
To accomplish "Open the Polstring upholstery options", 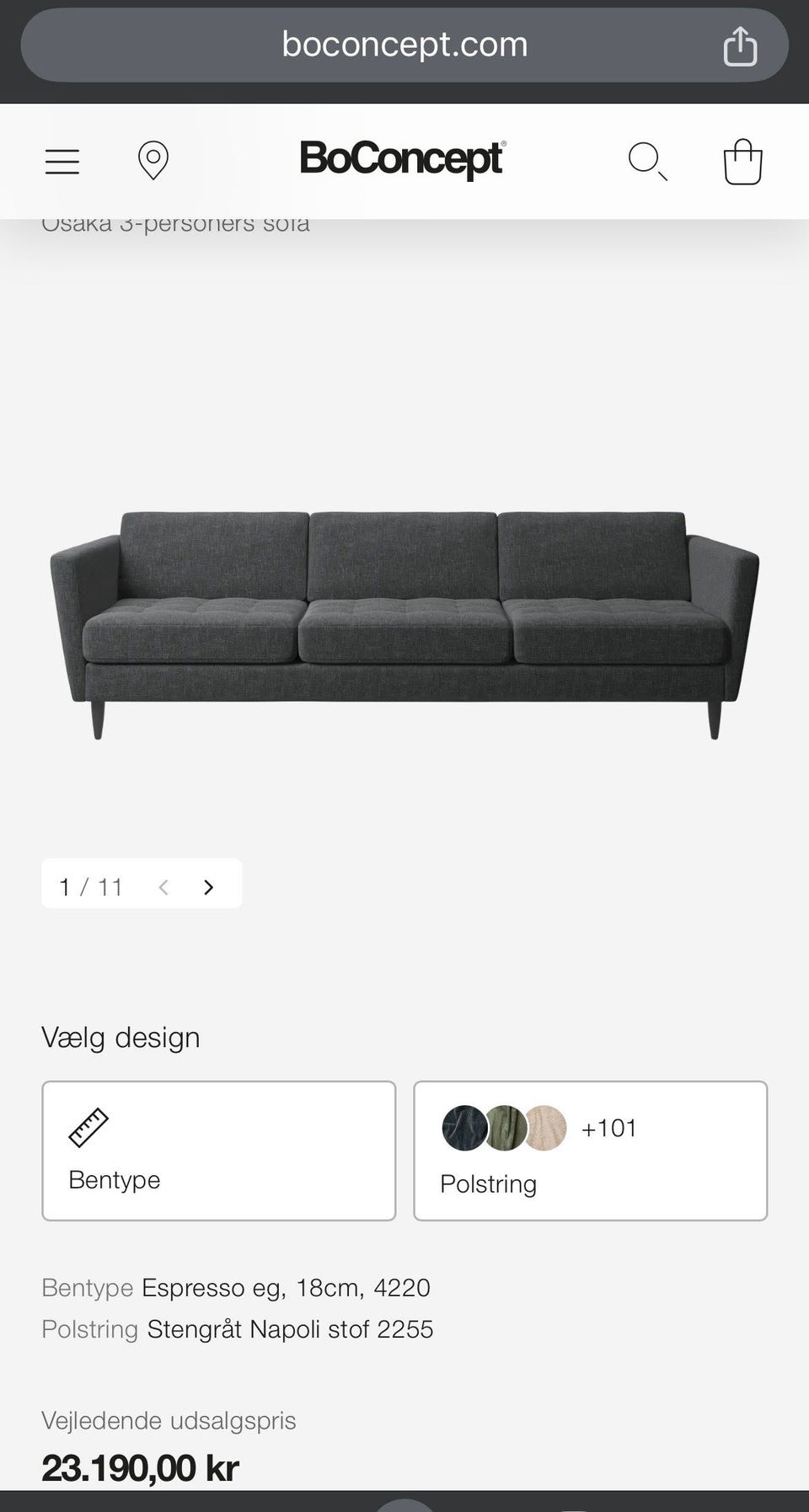I will (590, 1151).
